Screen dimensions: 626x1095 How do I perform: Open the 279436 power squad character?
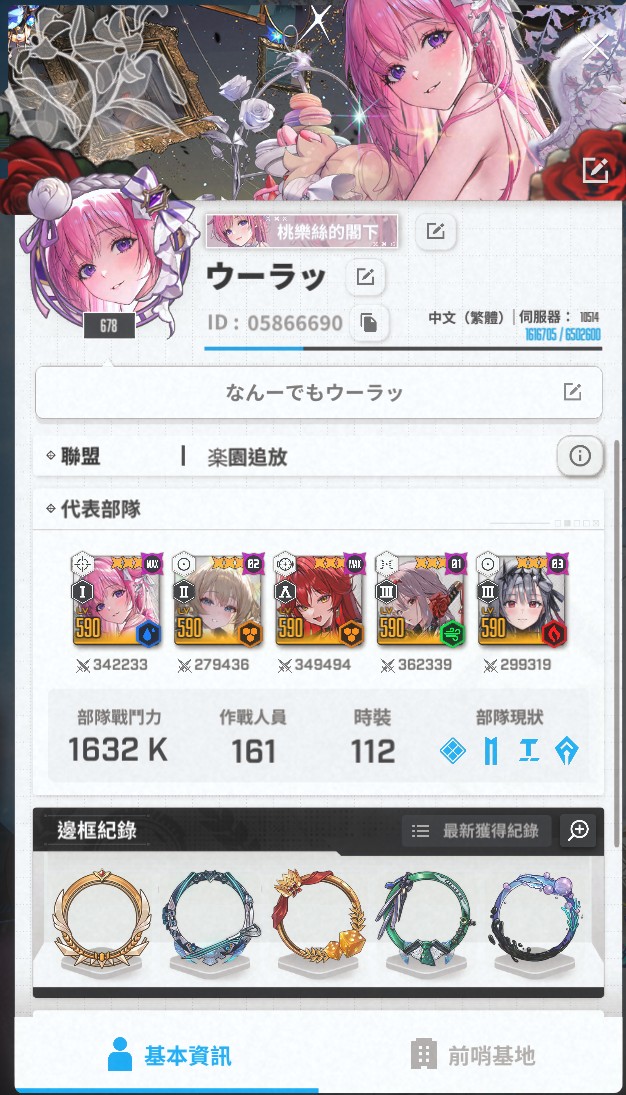point(217,598)
